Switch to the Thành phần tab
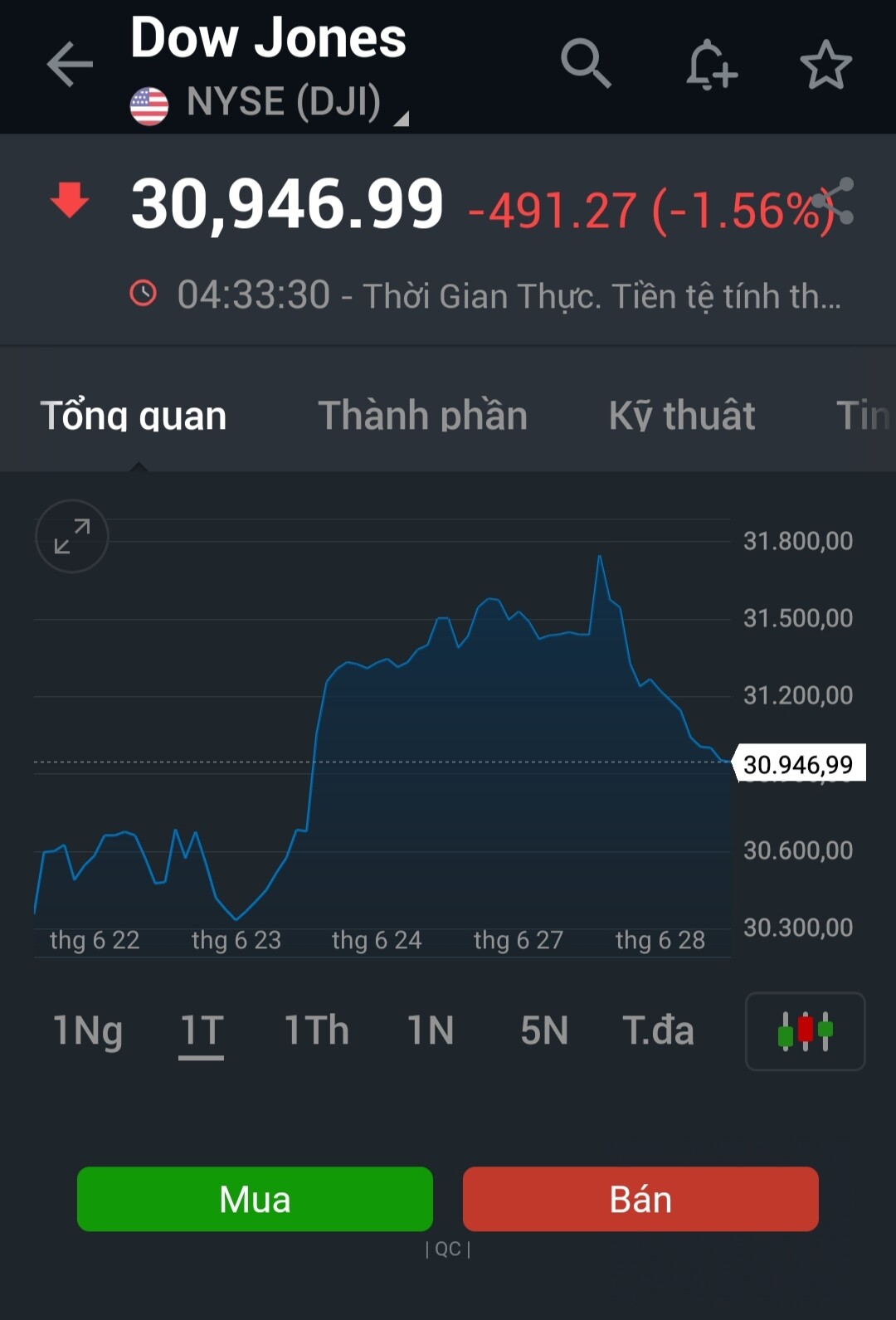The image size is (896, 1320). (x=422, y=415)
